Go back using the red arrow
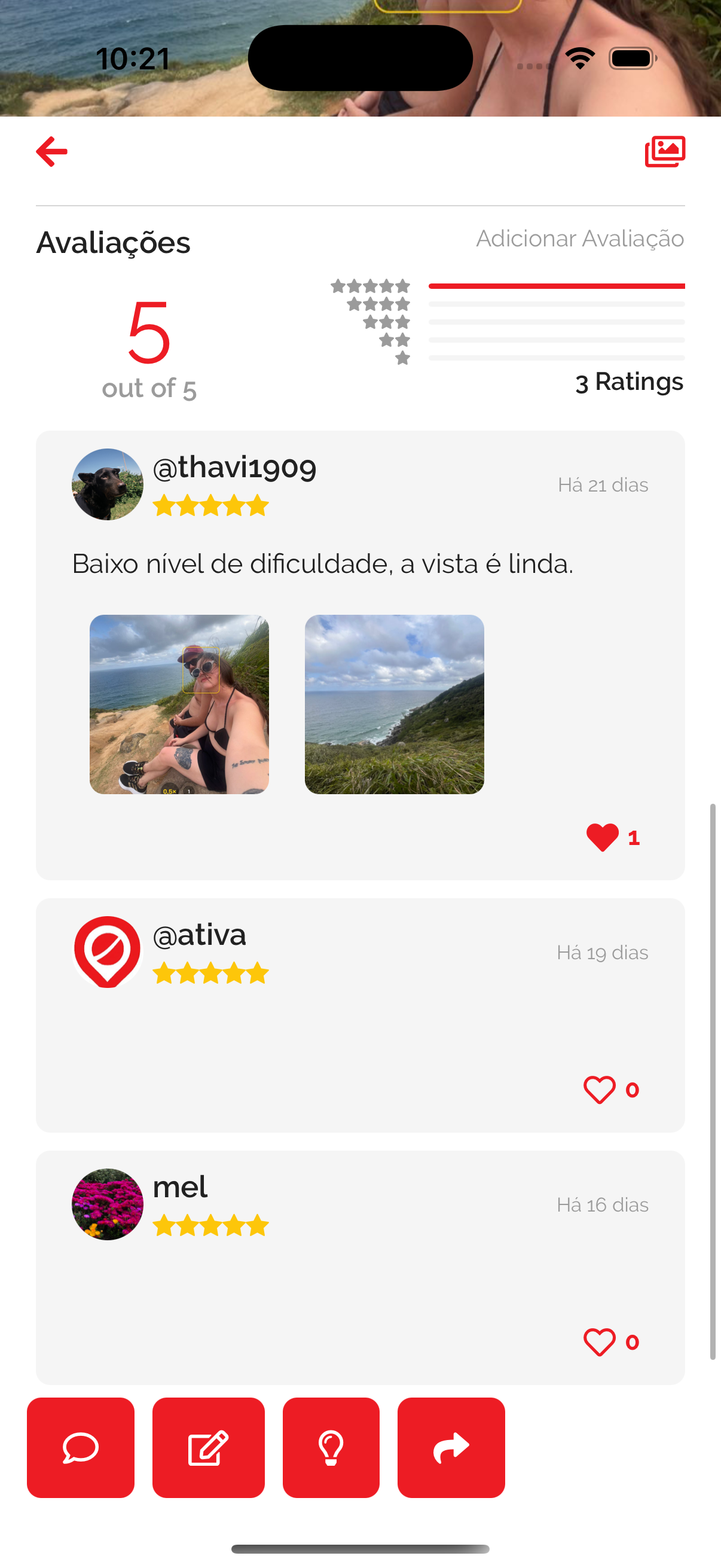Screen dimensions: 721x1568 (x=52, y=151)
